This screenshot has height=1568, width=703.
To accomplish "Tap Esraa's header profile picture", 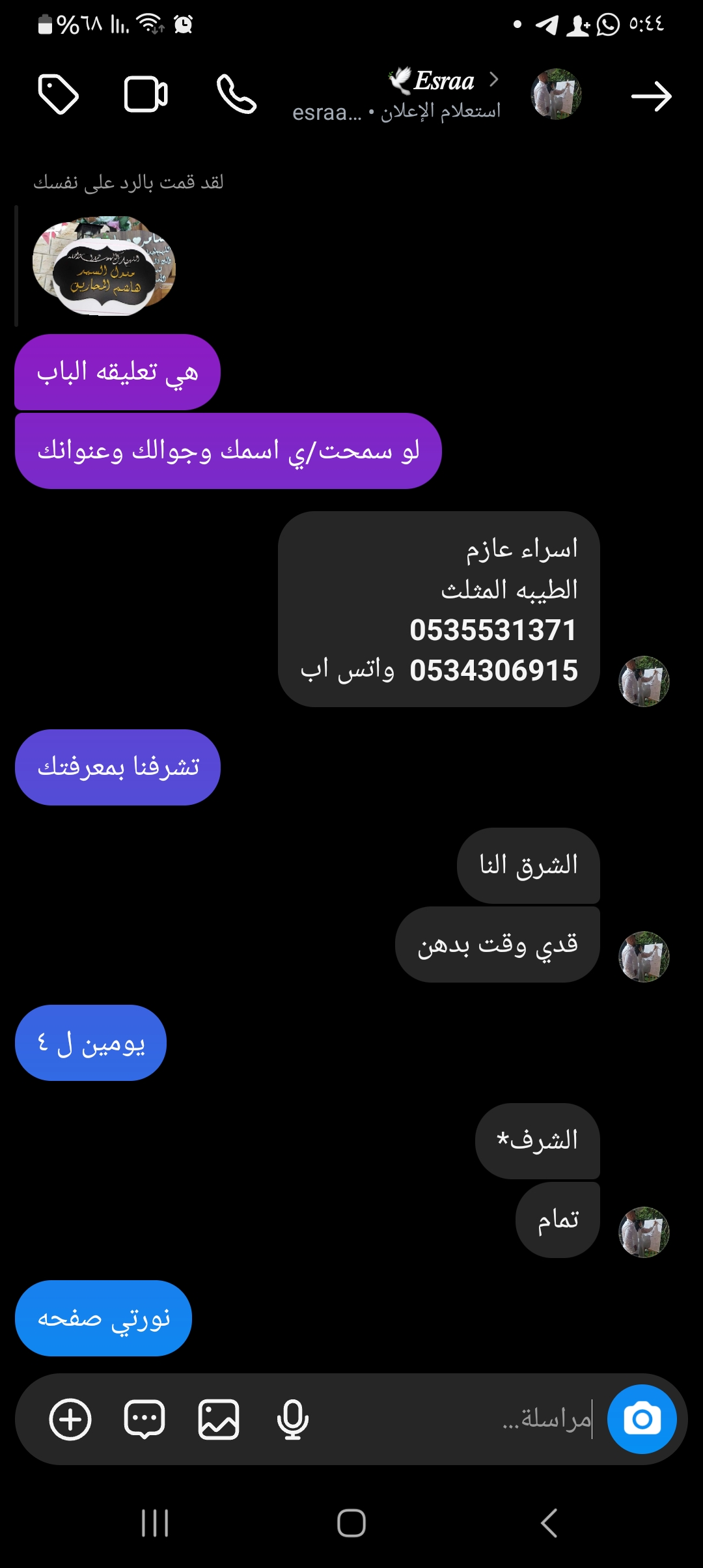I will pos(556,94).
